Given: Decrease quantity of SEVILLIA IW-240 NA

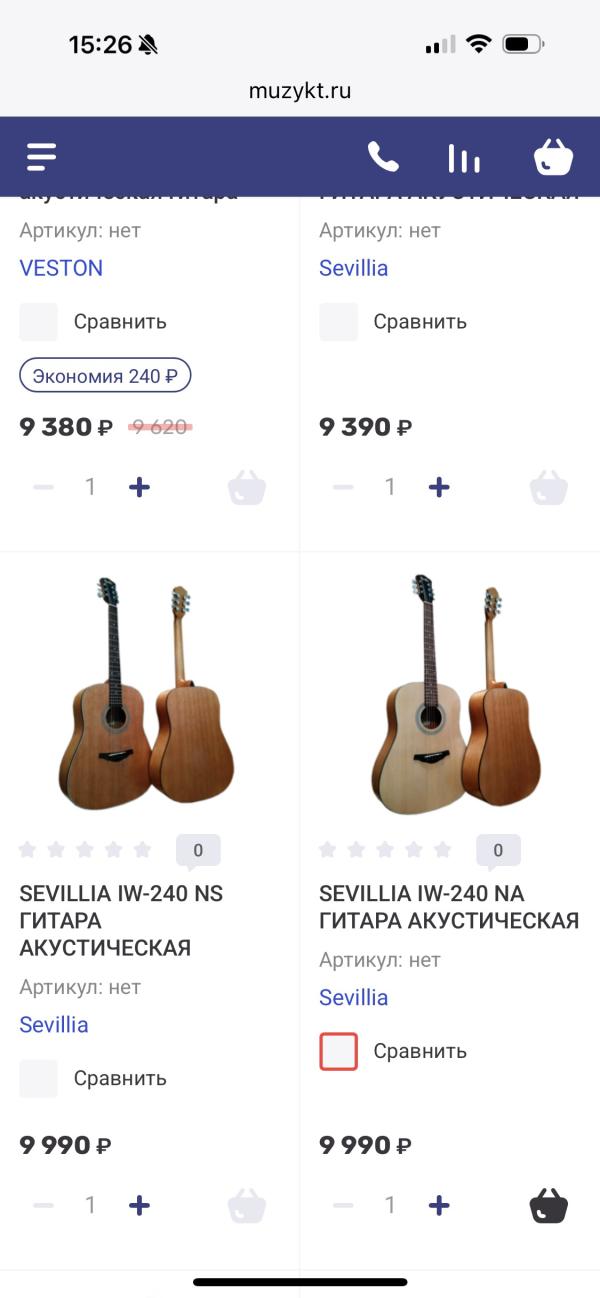Looking at the screenshot, I should [x=343, y=1205].
